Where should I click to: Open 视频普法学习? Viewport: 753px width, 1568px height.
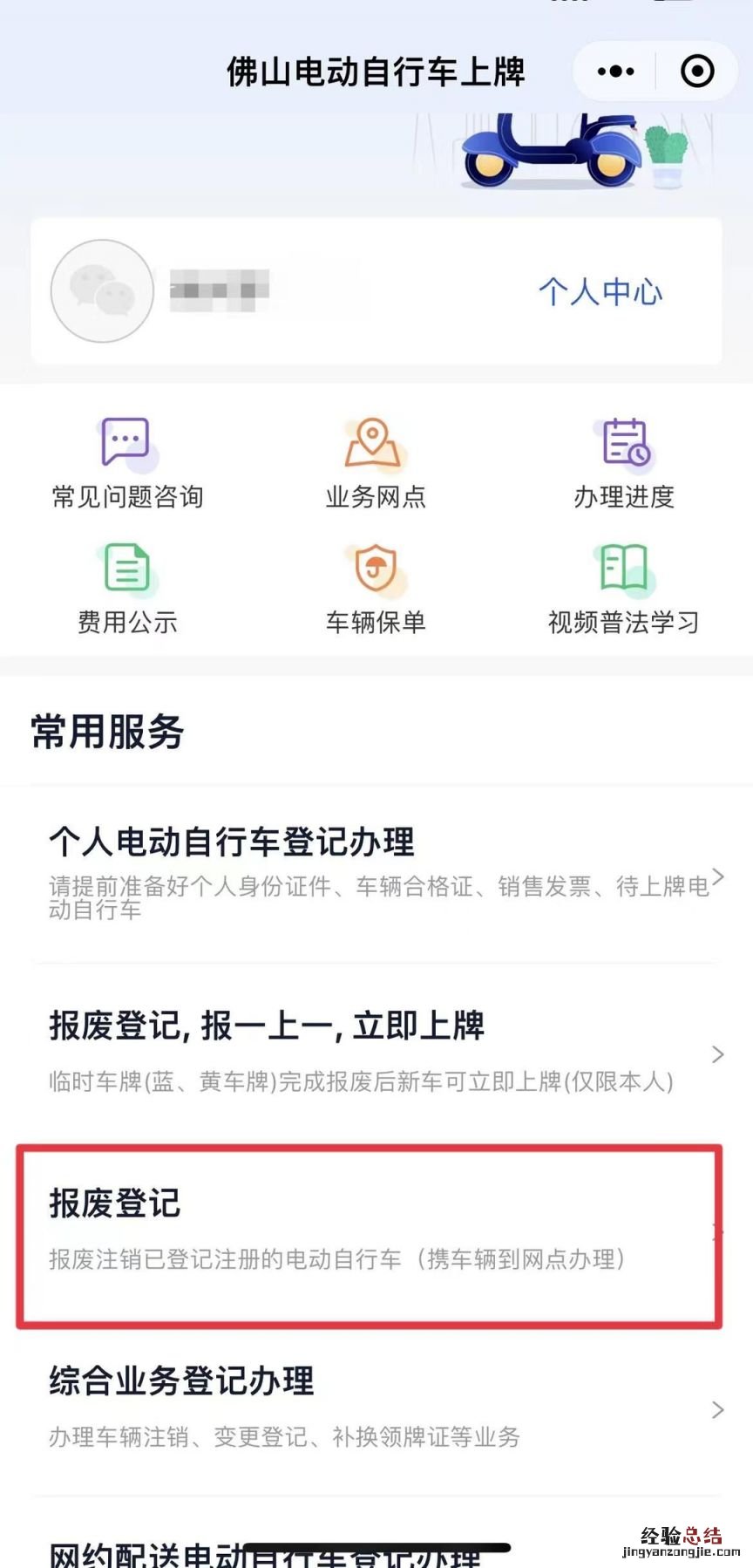pos(624,588)
